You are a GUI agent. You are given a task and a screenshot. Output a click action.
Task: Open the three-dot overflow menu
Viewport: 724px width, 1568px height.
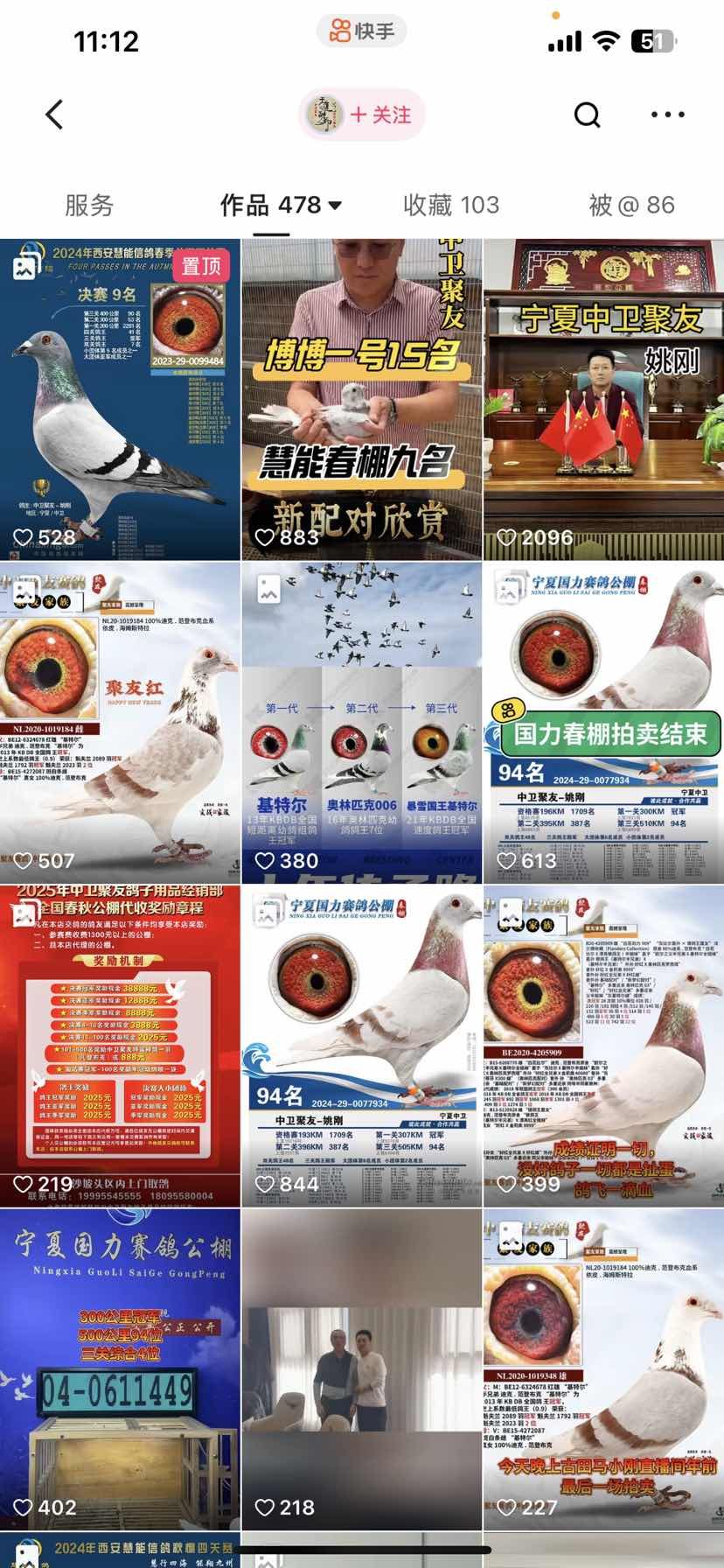pyautogui.click(x=668, y=115)
